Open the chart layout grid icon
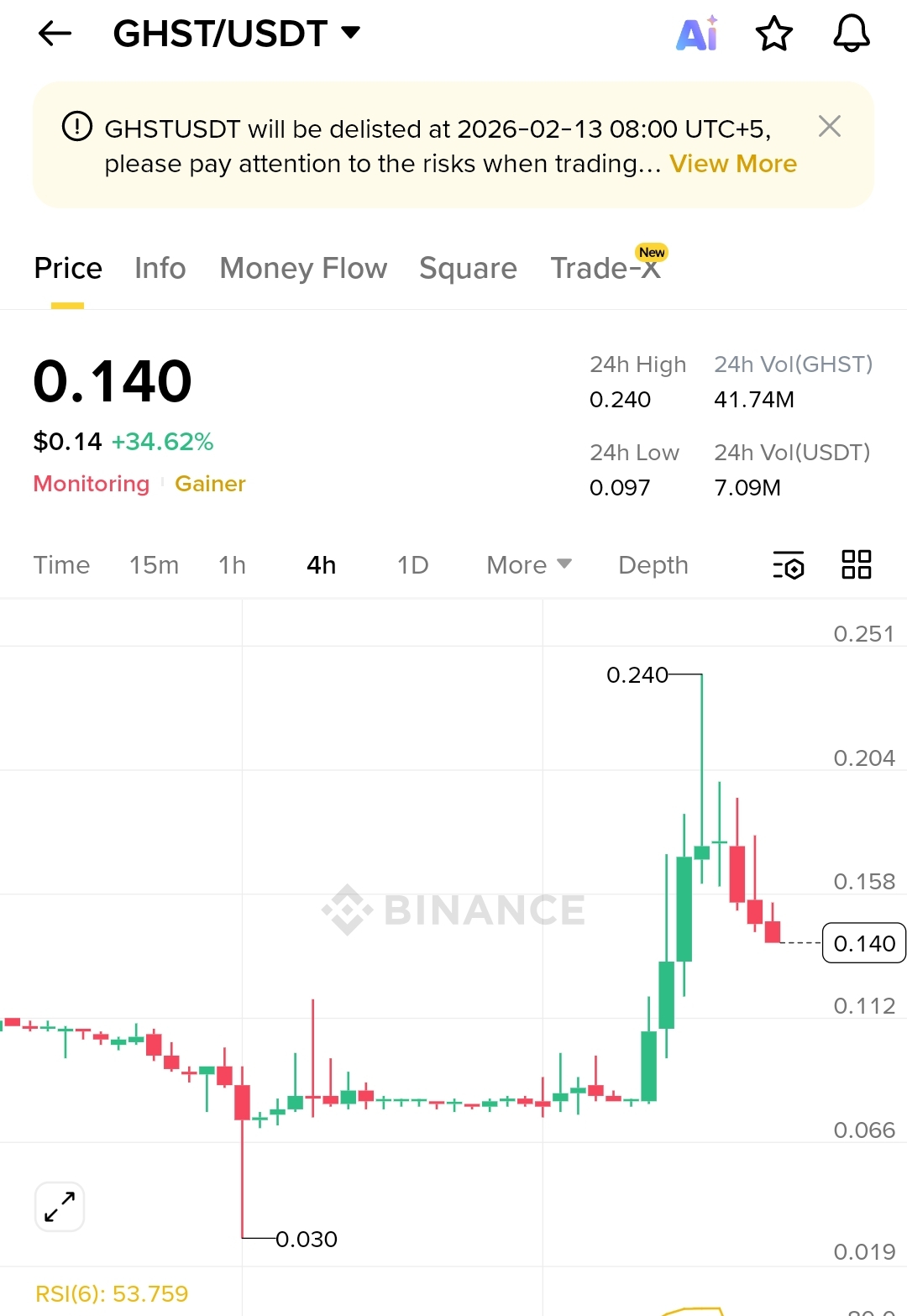 coord(856,565)
